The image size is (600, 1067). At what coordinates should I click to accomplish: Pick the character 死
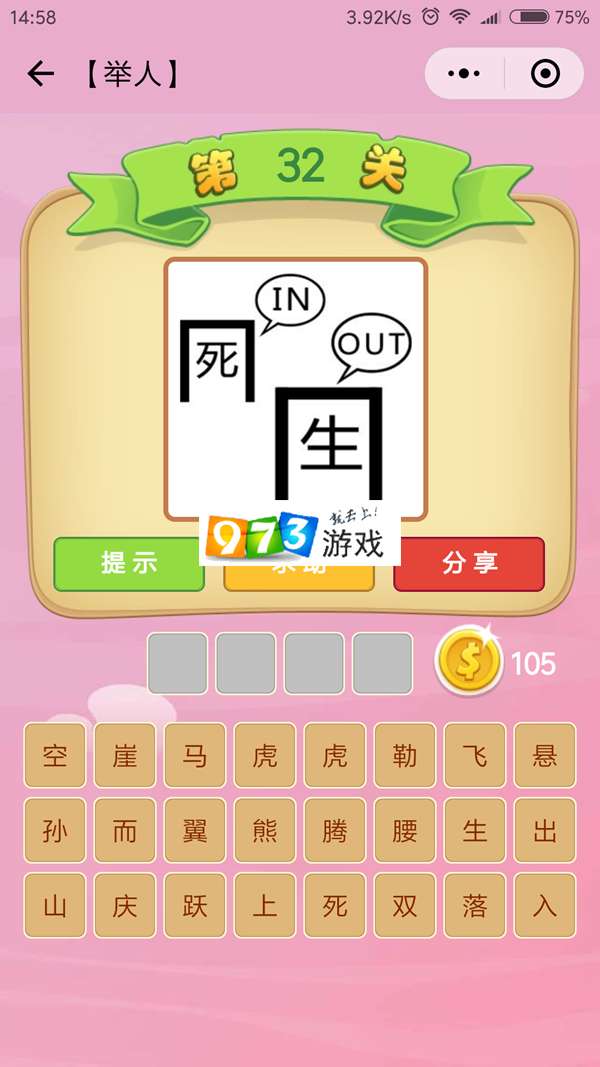[x=335, y=906]
